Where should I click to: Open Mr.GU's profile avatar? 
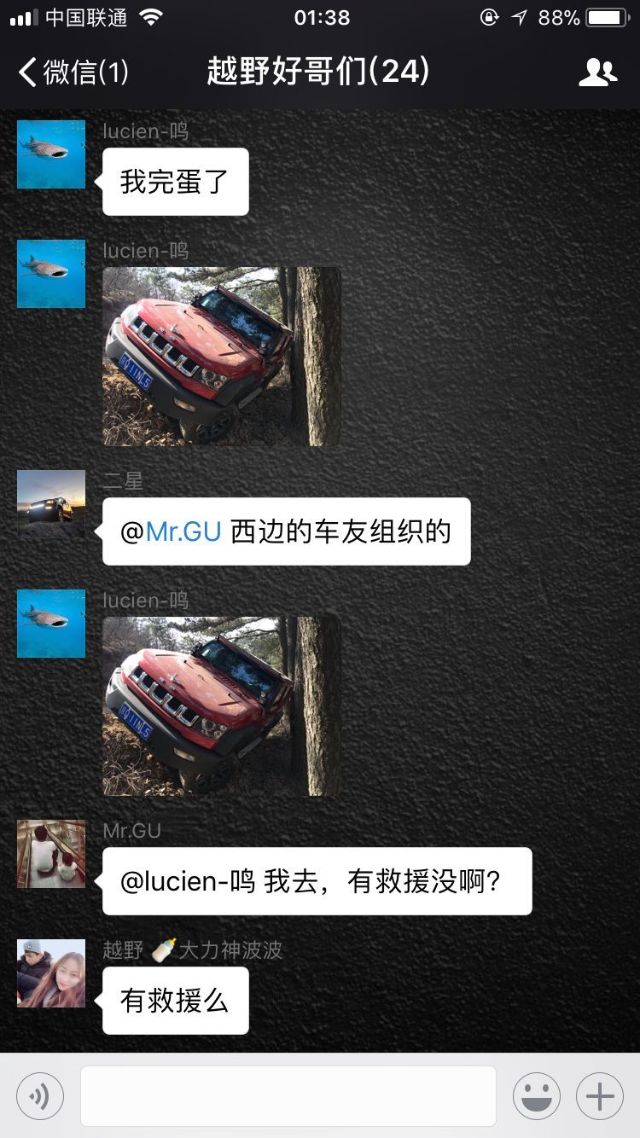pyautogui.click(x=51, y=854)
